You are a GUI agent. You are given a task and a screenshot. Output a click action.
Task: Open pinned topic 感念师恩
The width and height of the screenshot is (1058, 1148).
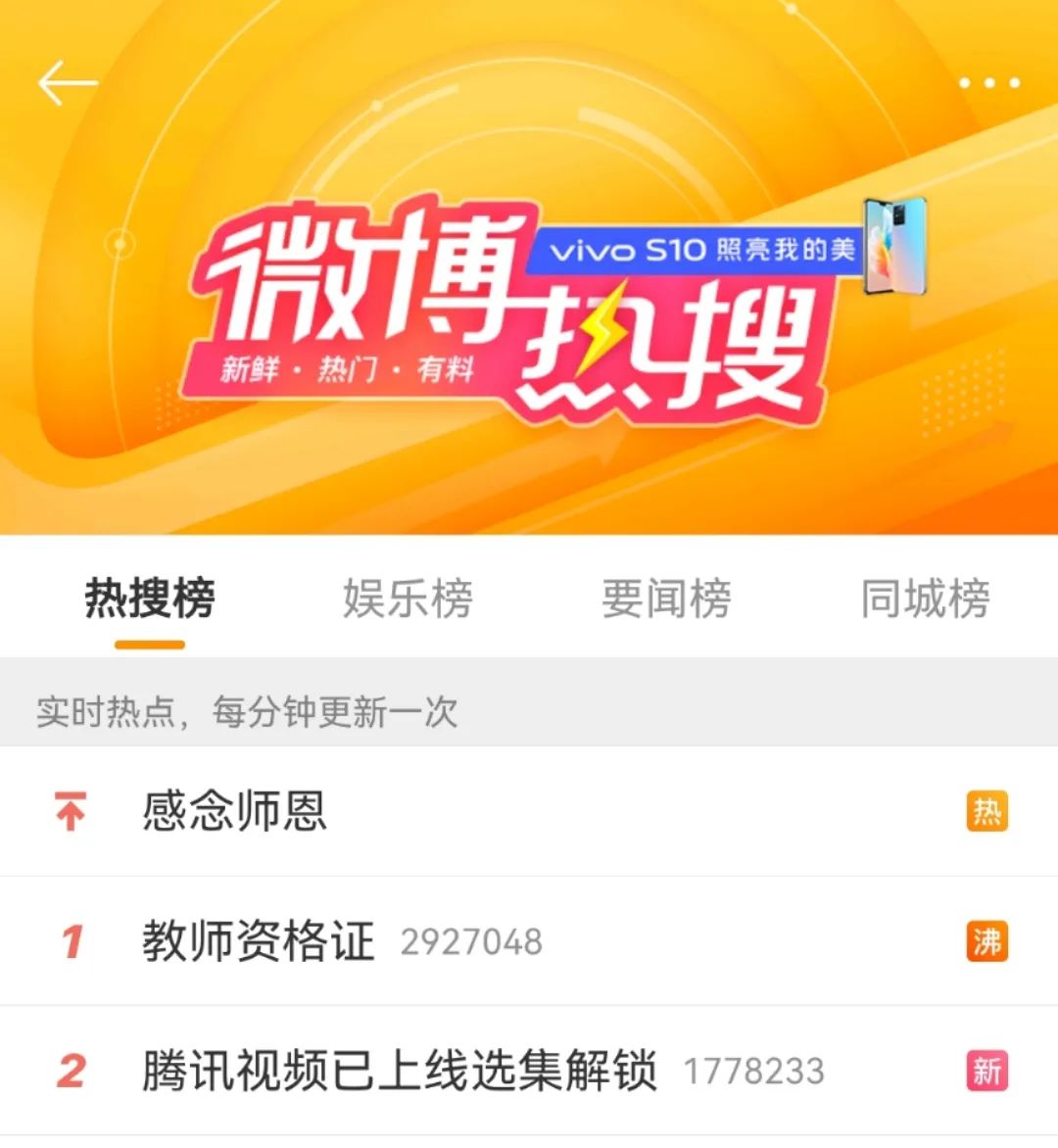pyautogui.click(x=235, y=812)
